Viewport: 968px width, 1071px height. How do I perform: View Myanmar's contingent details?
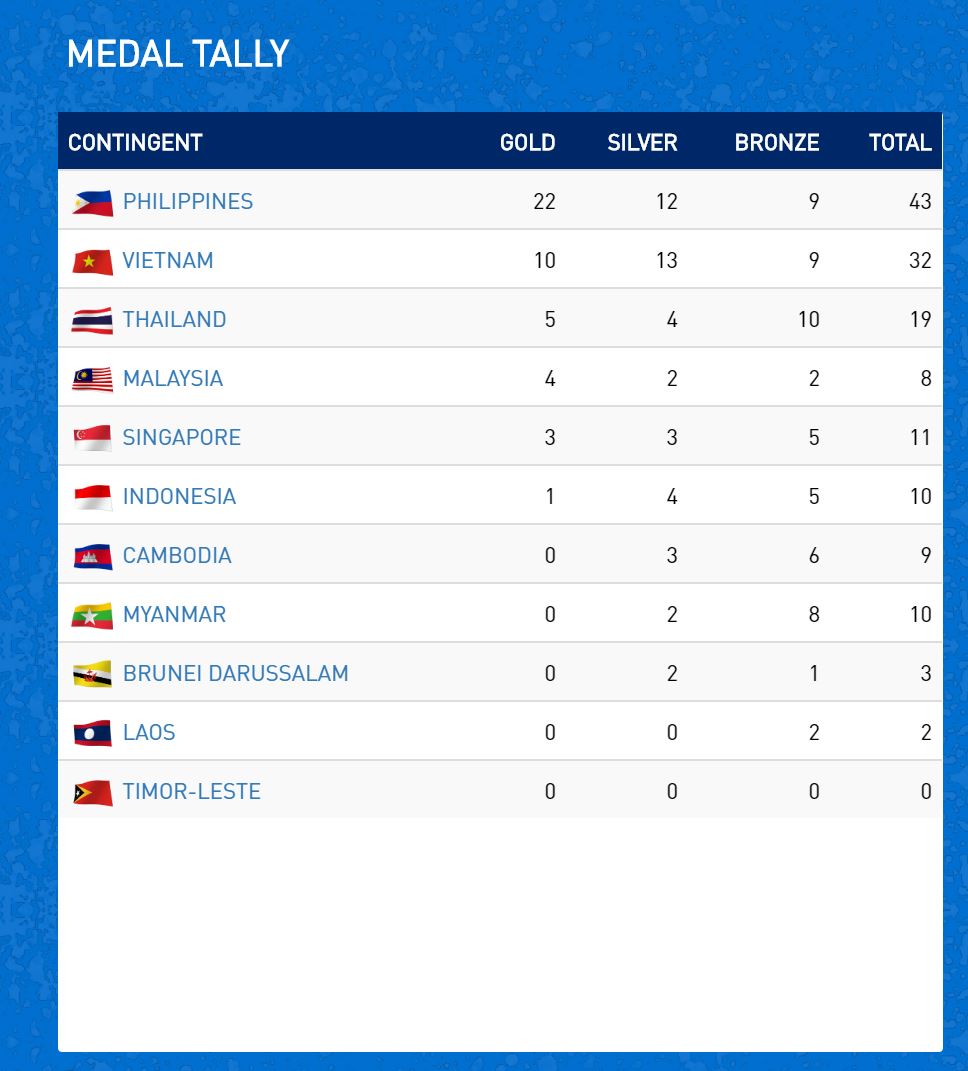coord(174,614)
